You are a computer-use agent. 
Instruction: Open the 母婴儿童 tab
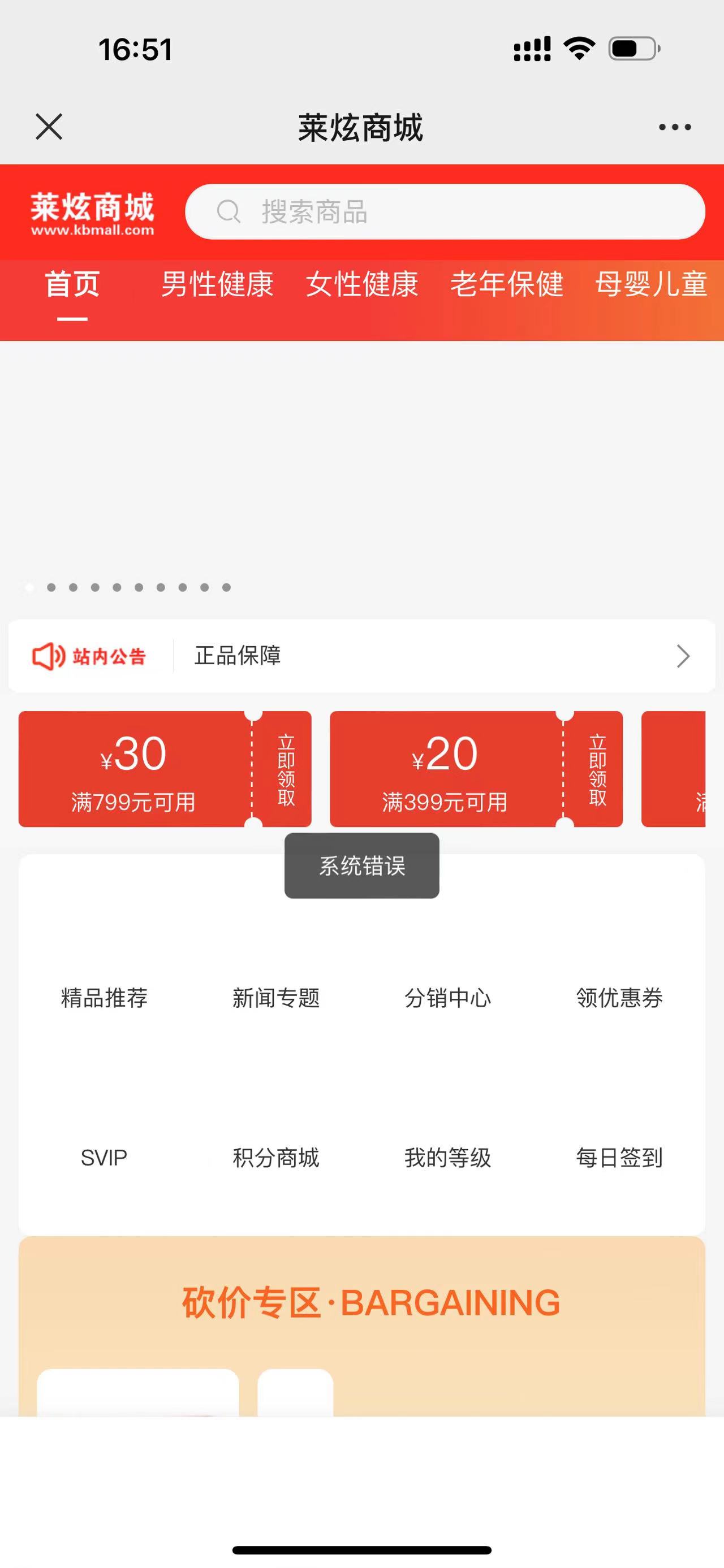click(651, 284)
